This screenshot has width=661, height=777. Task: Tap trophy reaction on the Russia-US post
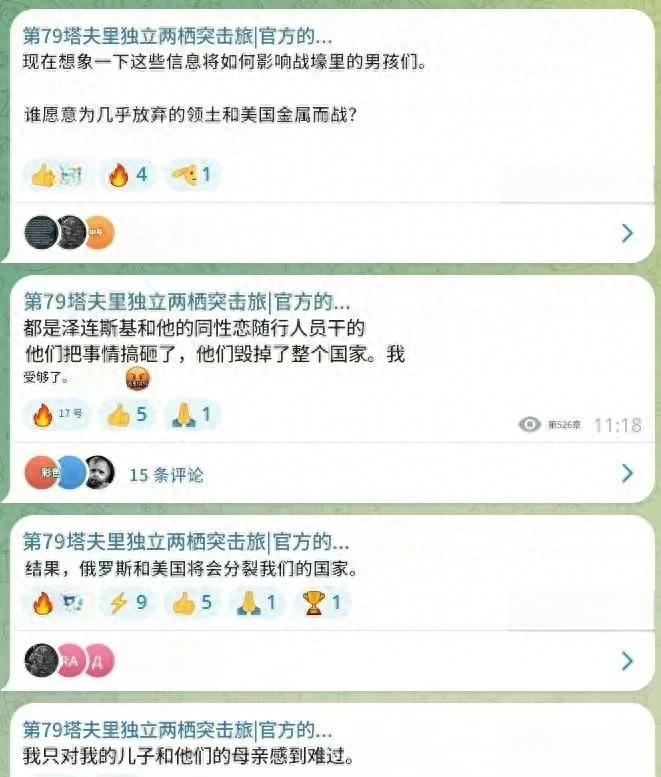[322, 603]
